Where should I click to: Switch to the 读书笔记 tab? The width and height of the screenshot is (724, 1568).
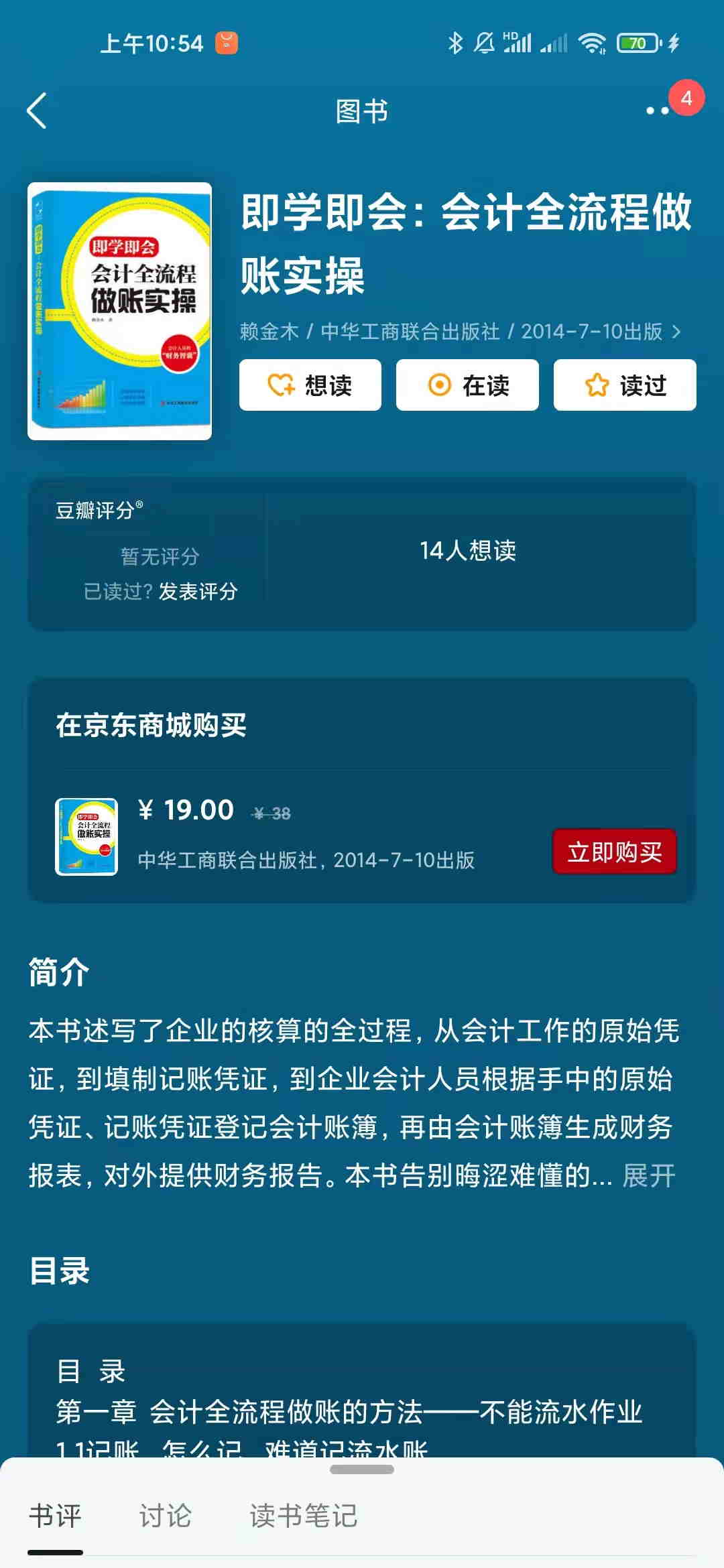pos(303,1516)
